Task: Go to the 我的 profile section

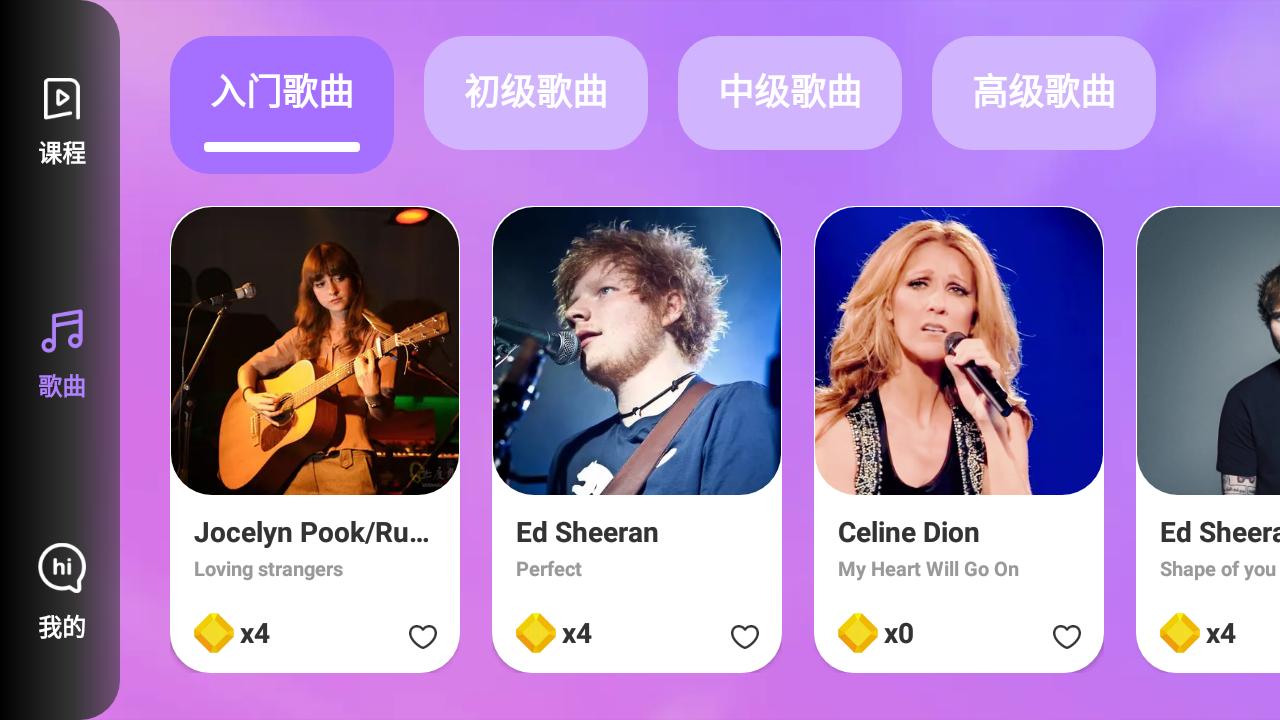Action: point(62,591)
